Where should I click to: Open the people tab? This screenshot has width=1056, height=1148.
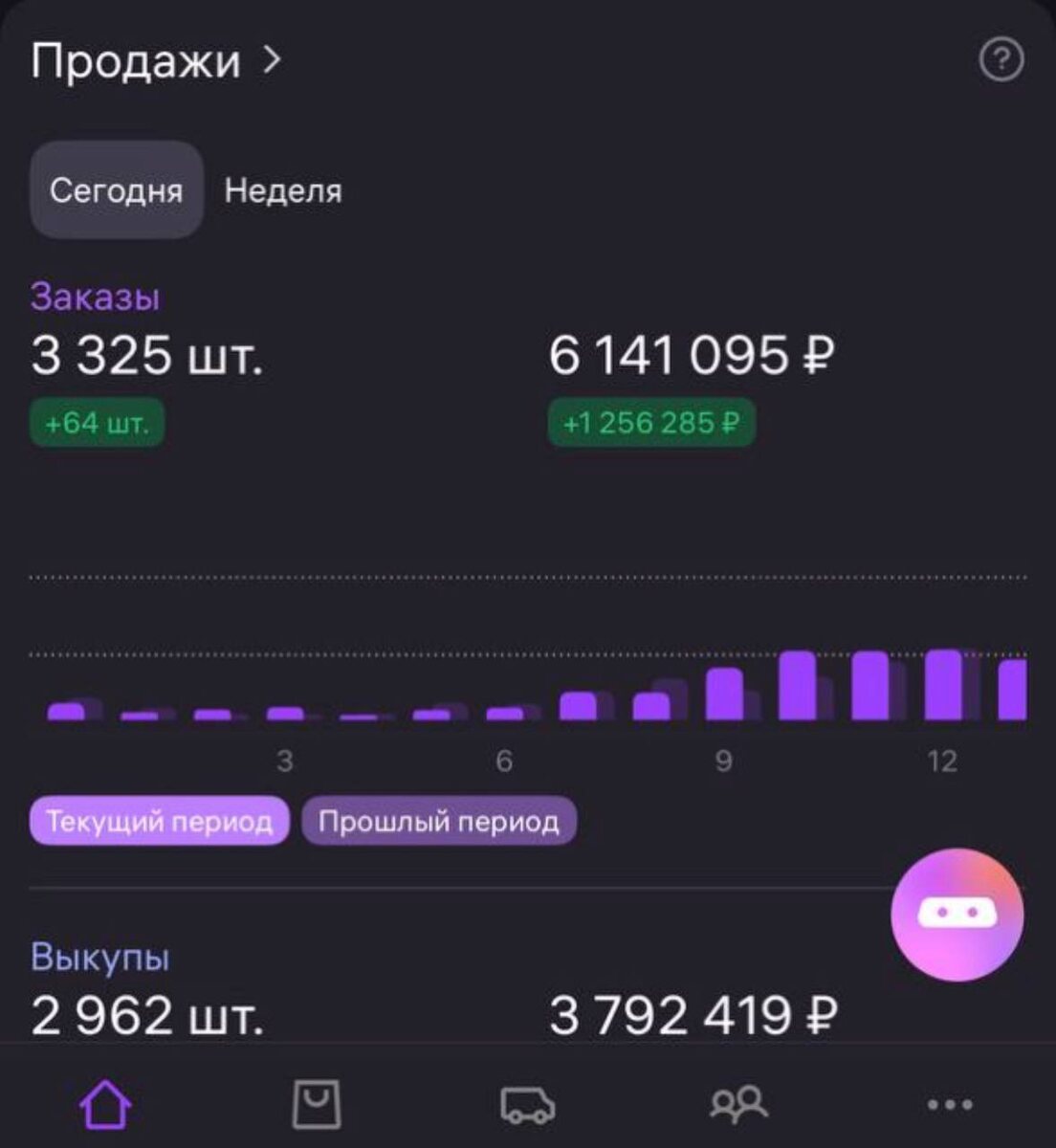(x=738, y=1105)
